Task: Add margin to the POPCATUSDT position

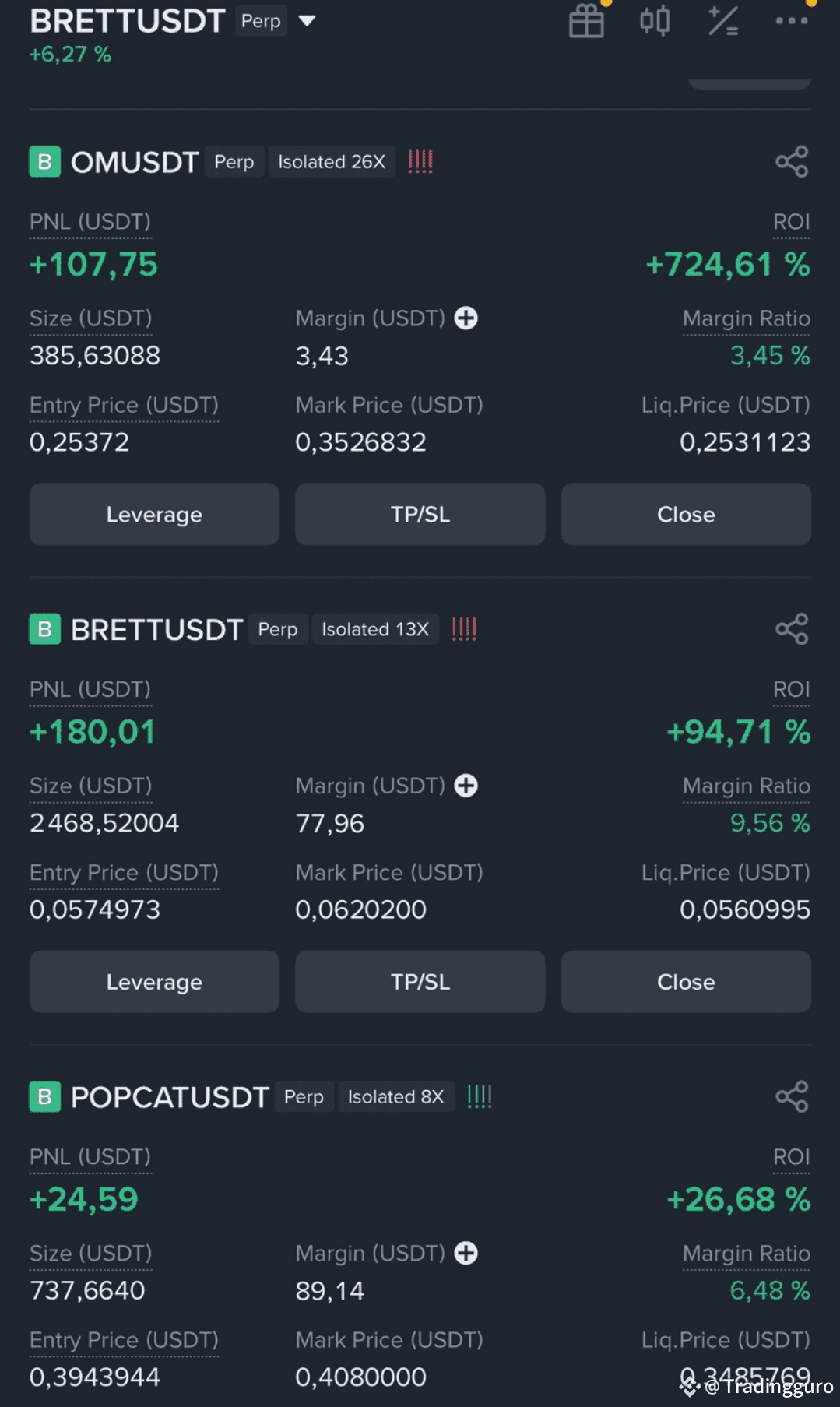Action: tap(466, 1253)
